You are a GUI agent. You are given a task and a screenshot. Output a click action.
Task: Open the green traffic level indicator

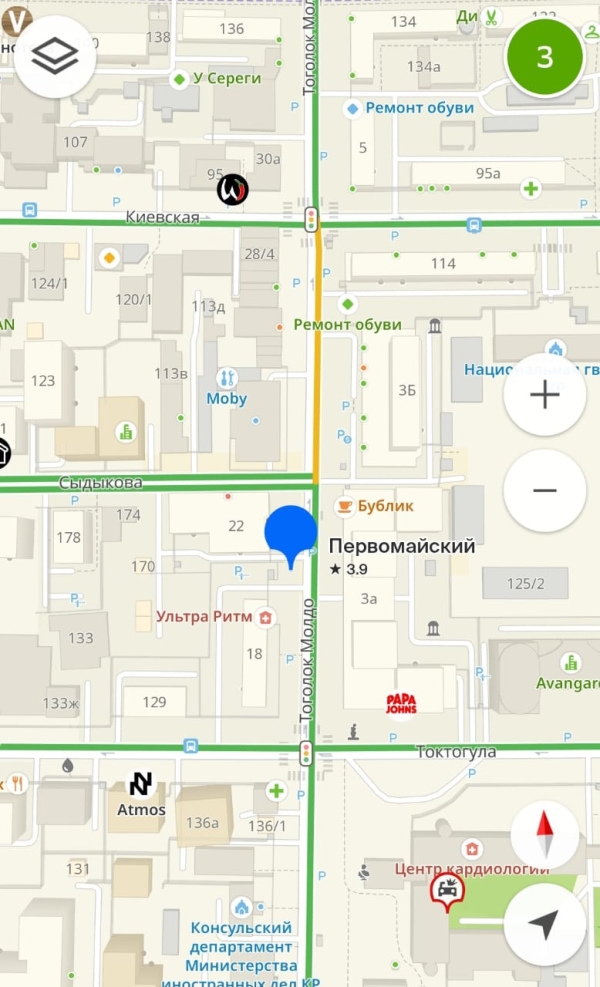[x=545, y=56]
